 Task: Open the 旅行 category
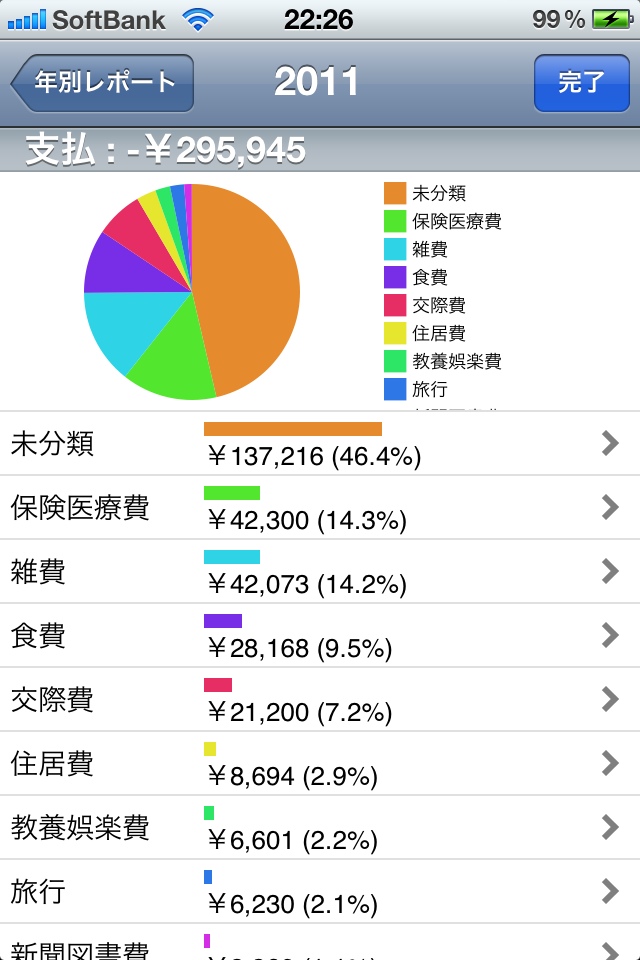point(320,892)
